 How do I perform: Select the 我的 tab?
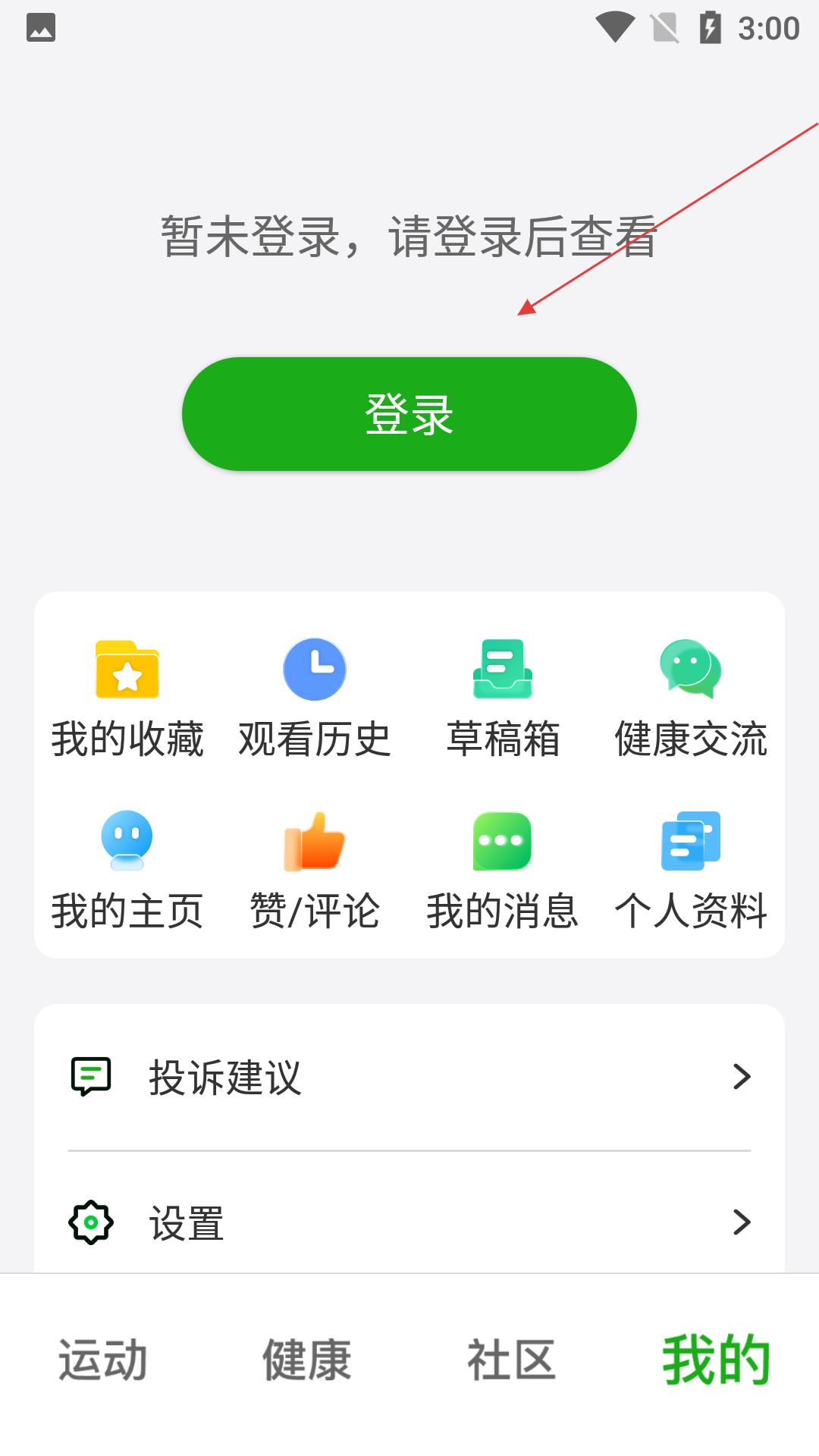pos(717,1360)
